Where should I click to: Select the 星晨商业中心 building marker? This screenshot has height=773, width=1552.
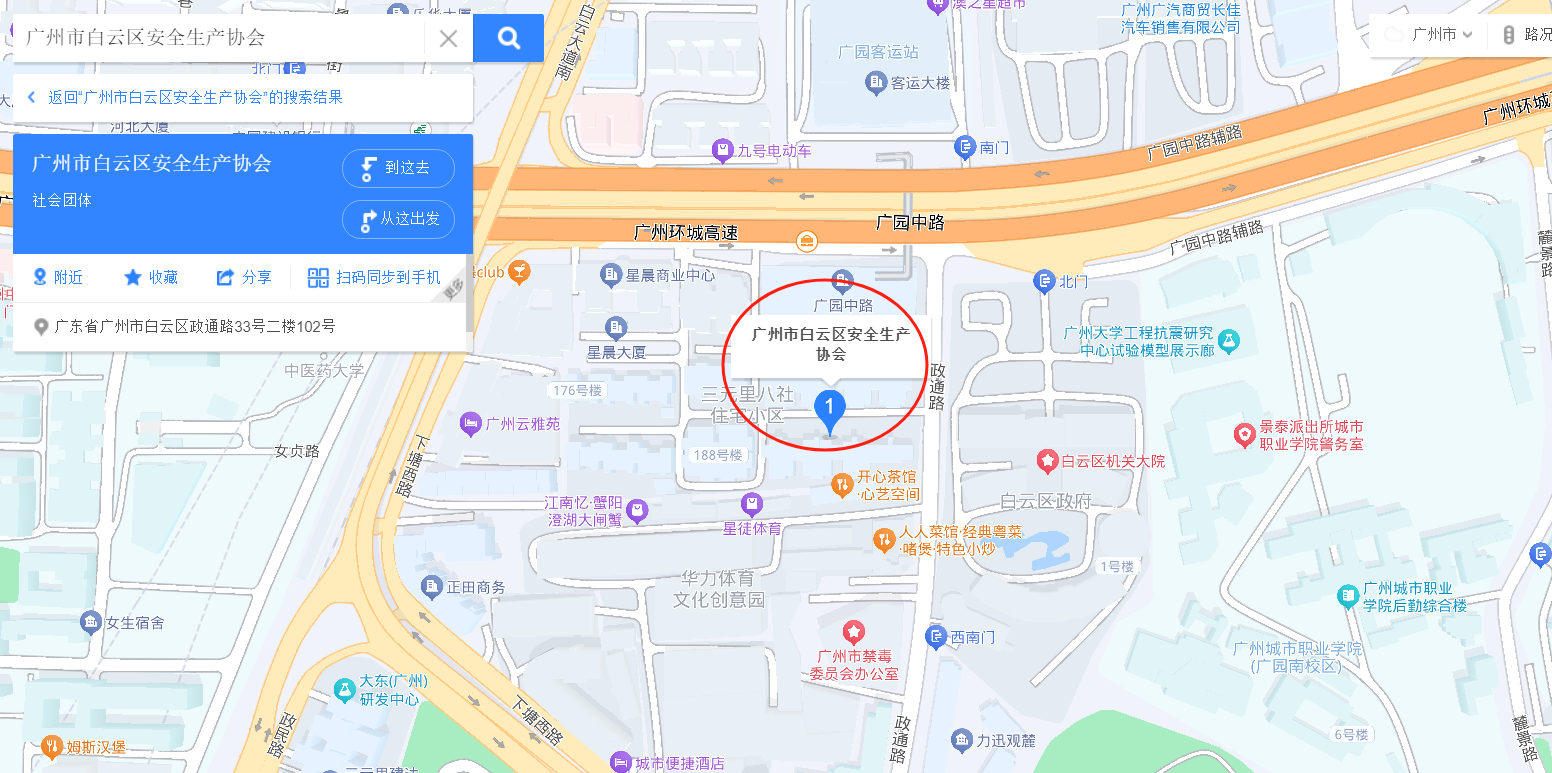[x=611, y=274]
